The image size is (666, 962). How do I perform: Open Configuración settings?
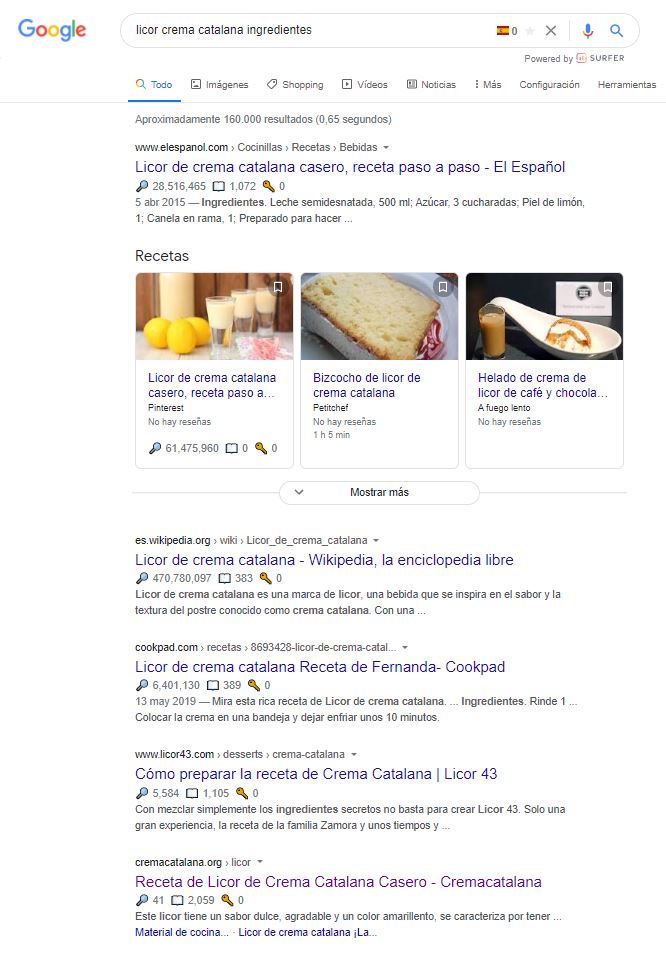coord(549,85)
